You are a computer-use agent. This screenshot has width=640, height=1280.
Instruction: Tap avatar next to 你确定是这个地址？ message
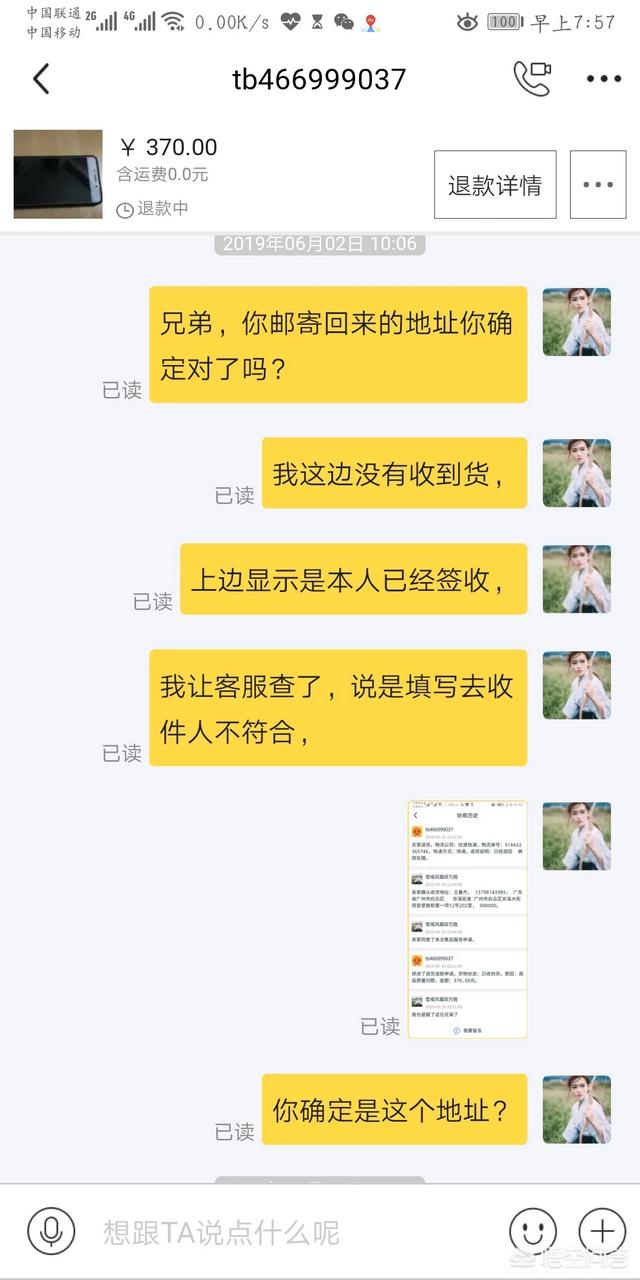(x=576, y=1110)
